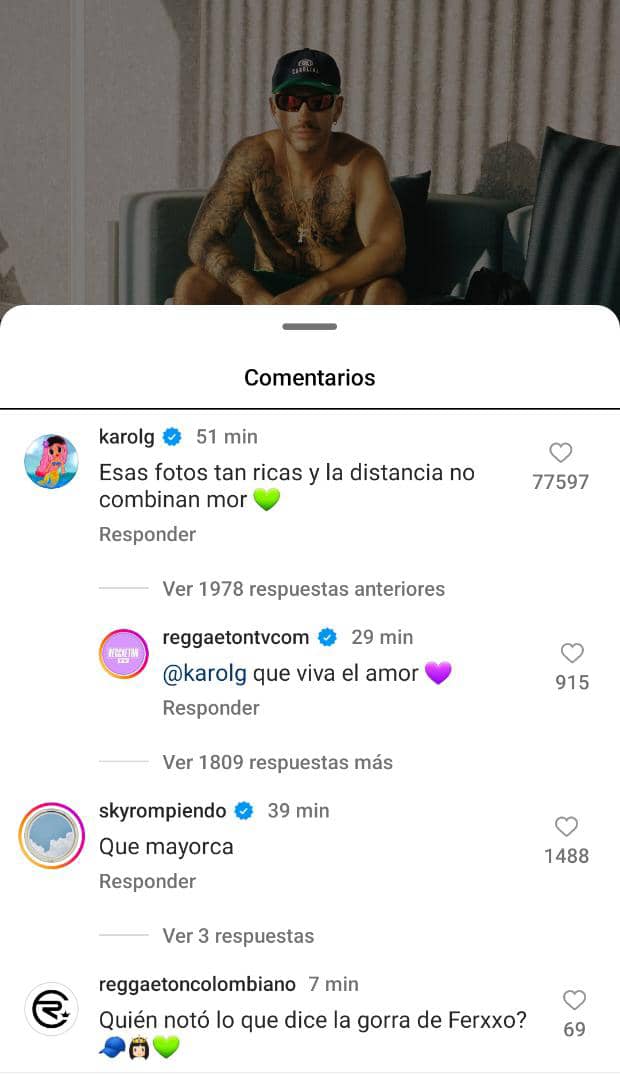Open karolg's profile picture
The image size is (620, 1080).
tap(51, 461)
